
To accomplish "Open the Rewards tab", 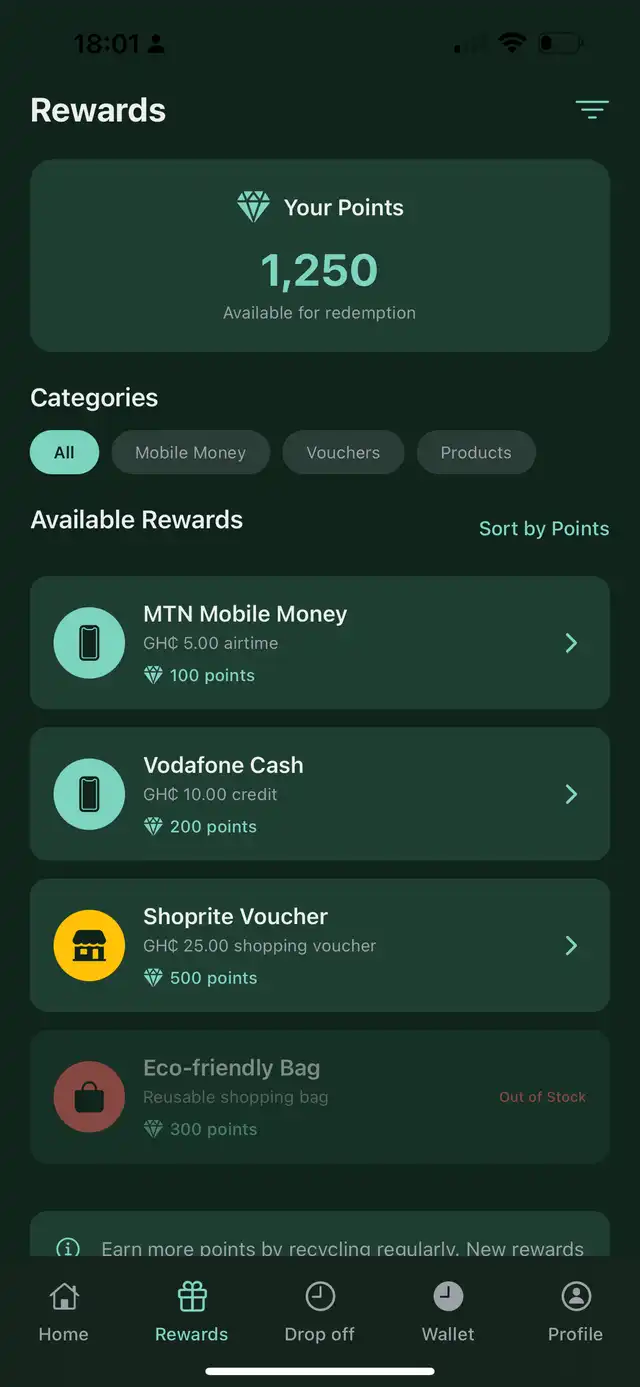I will pos(192,1312).
